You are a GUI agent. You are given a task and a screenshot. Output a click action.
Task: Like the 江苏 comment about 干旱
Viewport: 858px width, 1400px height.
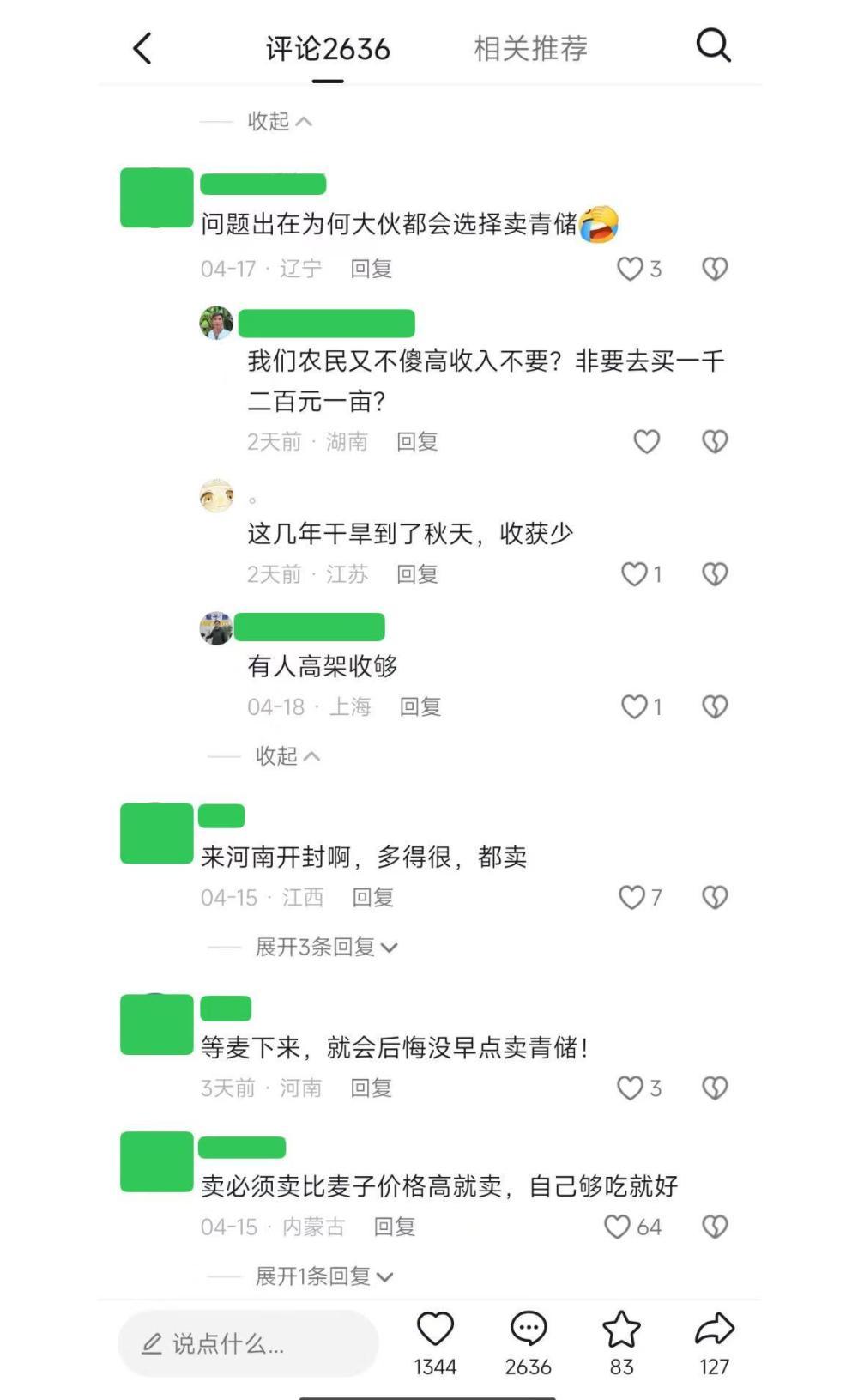pyautogui.click(x=635, y=573)
